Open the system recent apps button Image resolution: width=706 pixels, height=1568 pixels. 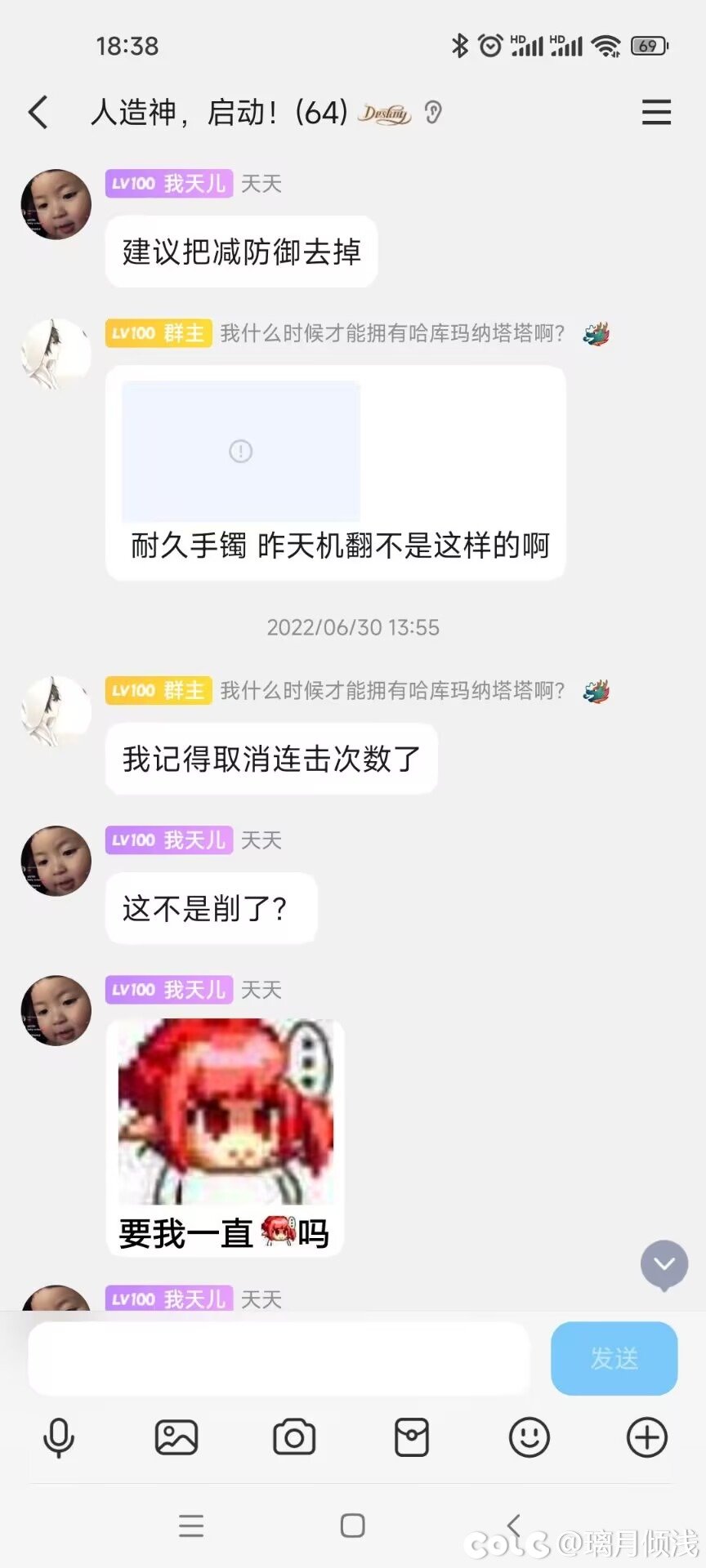coord(191,1526)
